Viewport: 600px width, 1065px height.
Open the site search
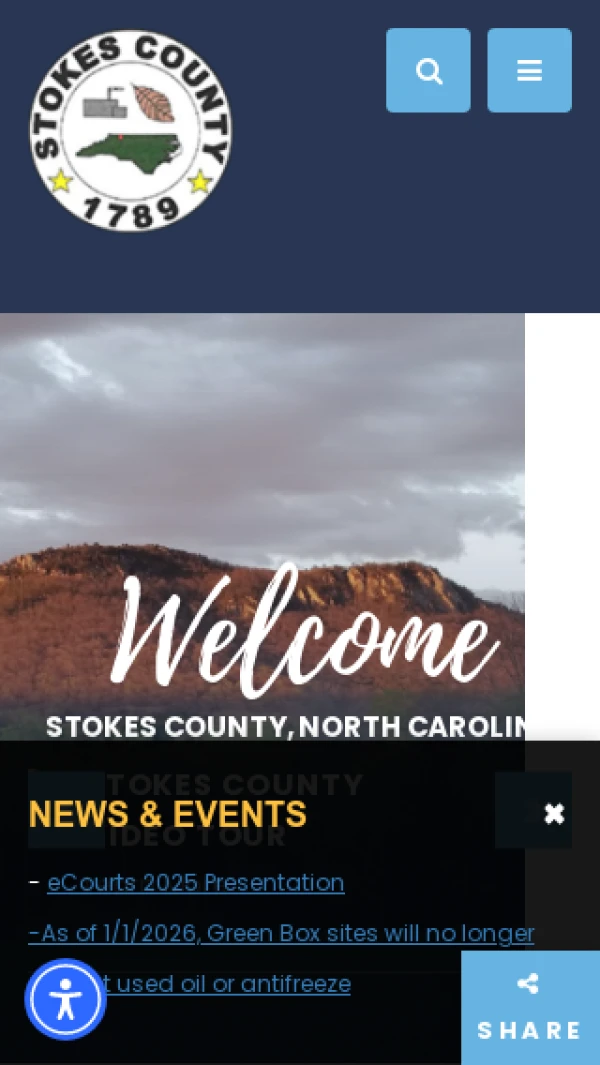[x=428, y=71]
